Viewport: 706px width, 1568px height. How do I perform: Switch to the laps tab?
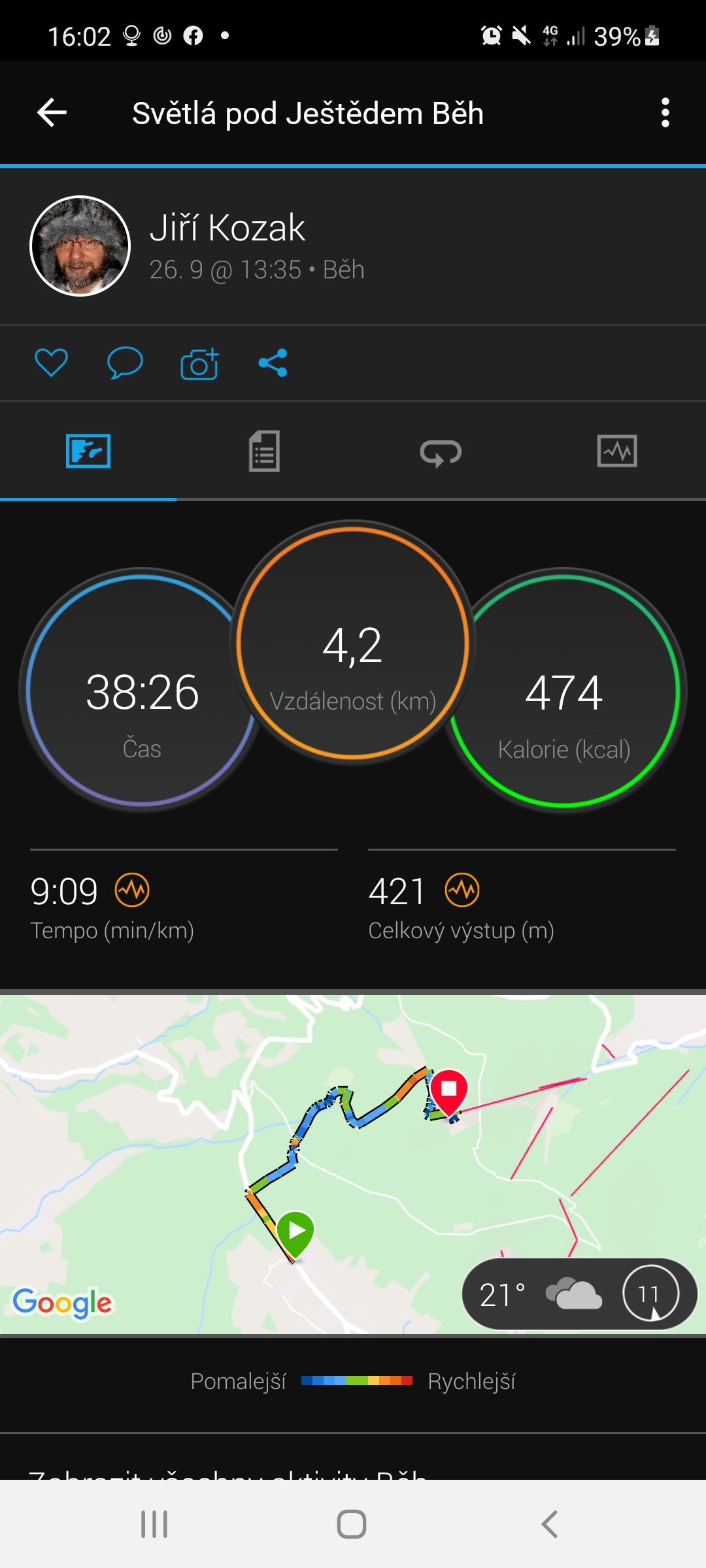coord(441,452)
